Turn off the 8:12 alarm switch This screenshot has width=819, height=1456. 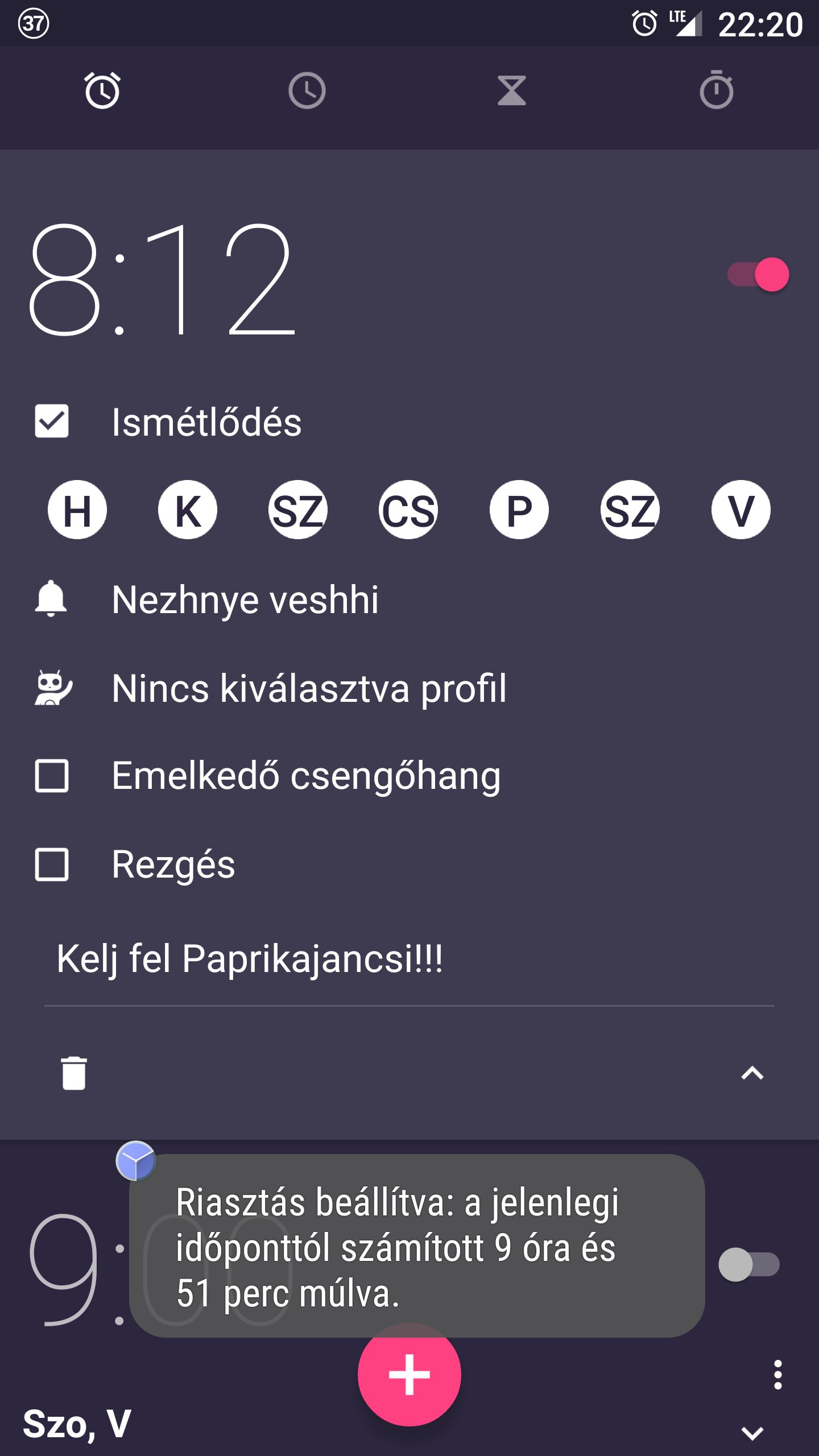758,275
